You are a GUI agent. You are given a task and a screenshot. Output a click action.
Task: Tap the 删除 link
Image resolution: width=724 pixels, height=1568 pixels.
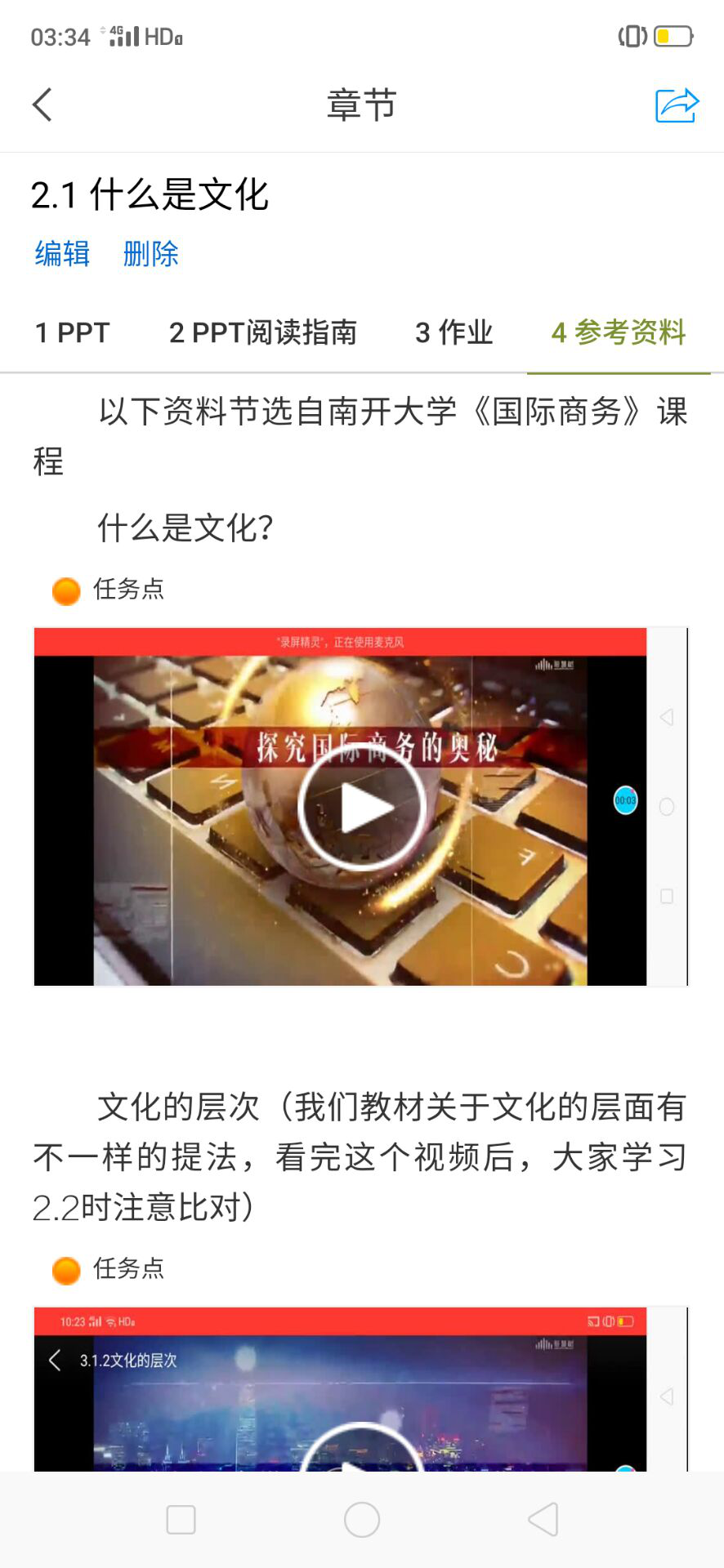tap(150, 254)
